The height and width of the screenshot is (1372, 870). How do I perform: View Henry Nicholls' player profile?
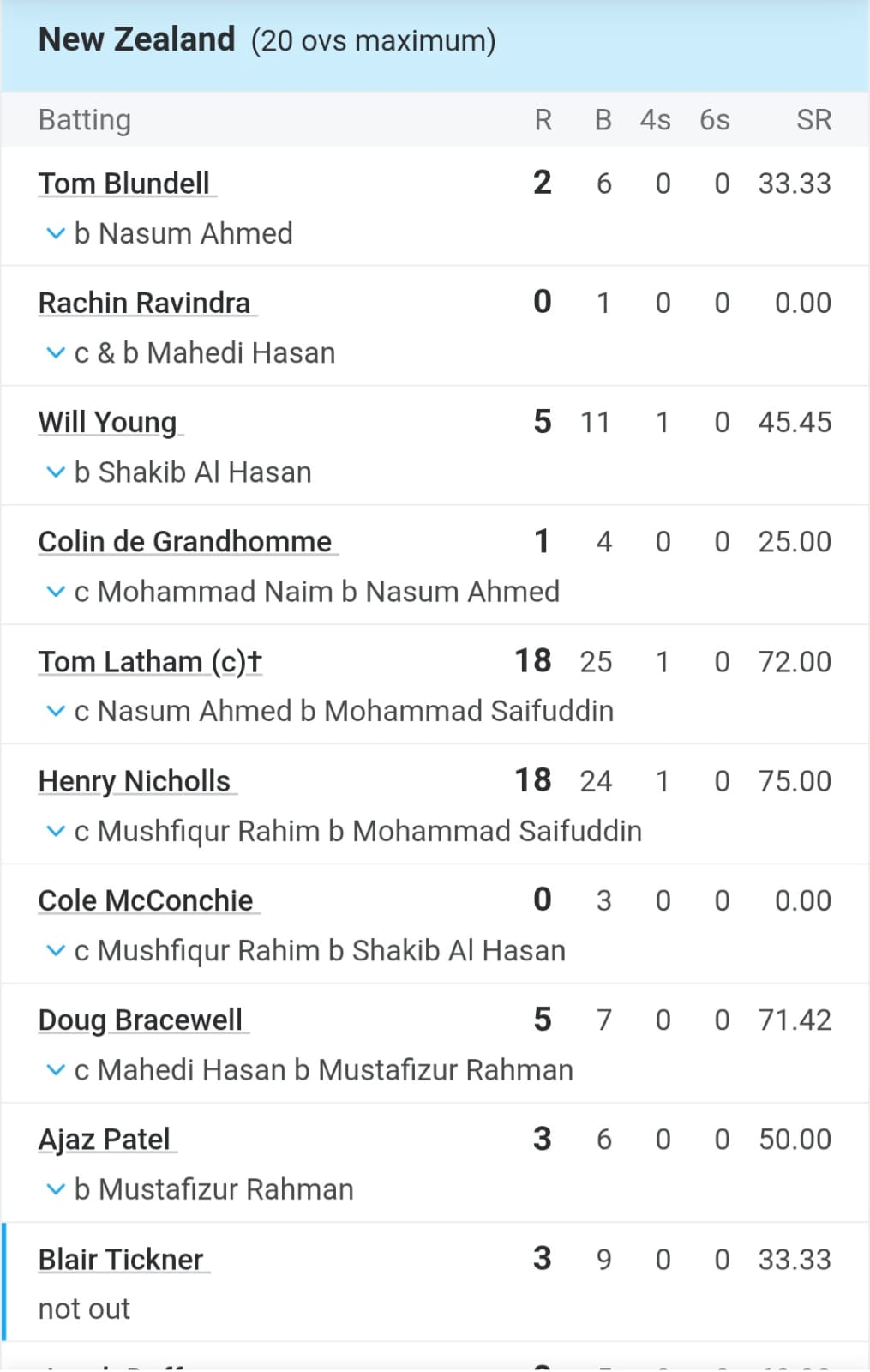[x=135, y=781]
